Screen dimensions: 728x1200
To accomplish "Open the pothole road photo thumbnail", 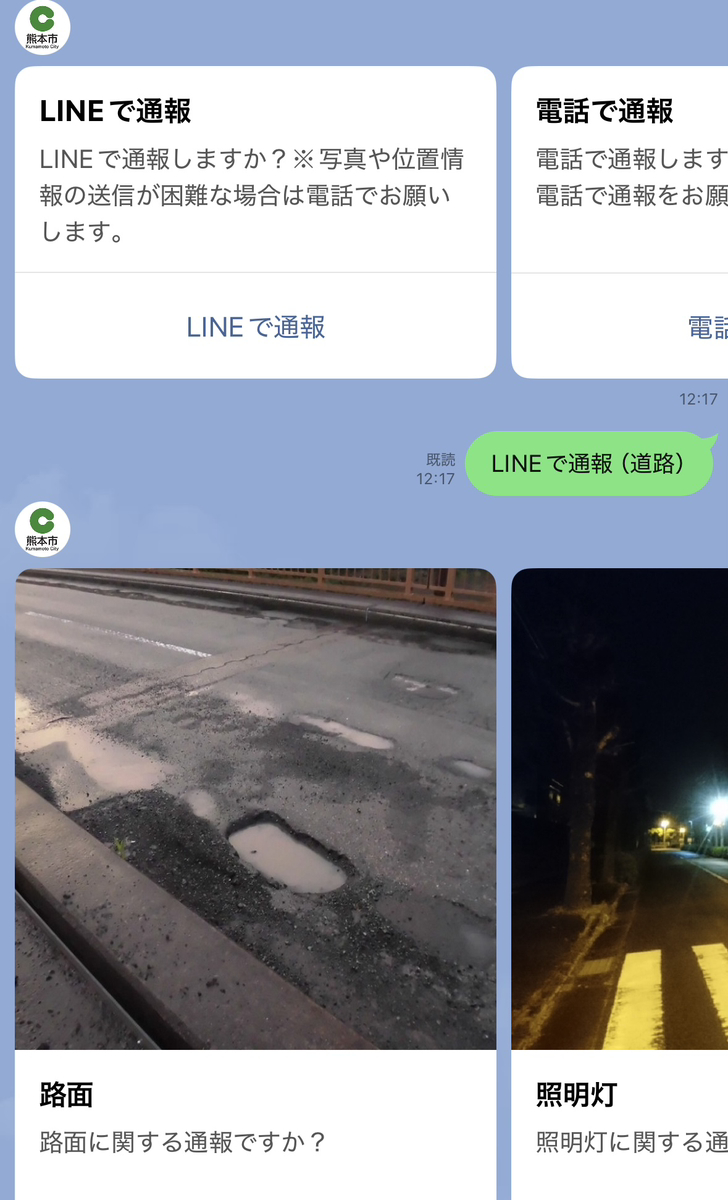I will (255, 810).
